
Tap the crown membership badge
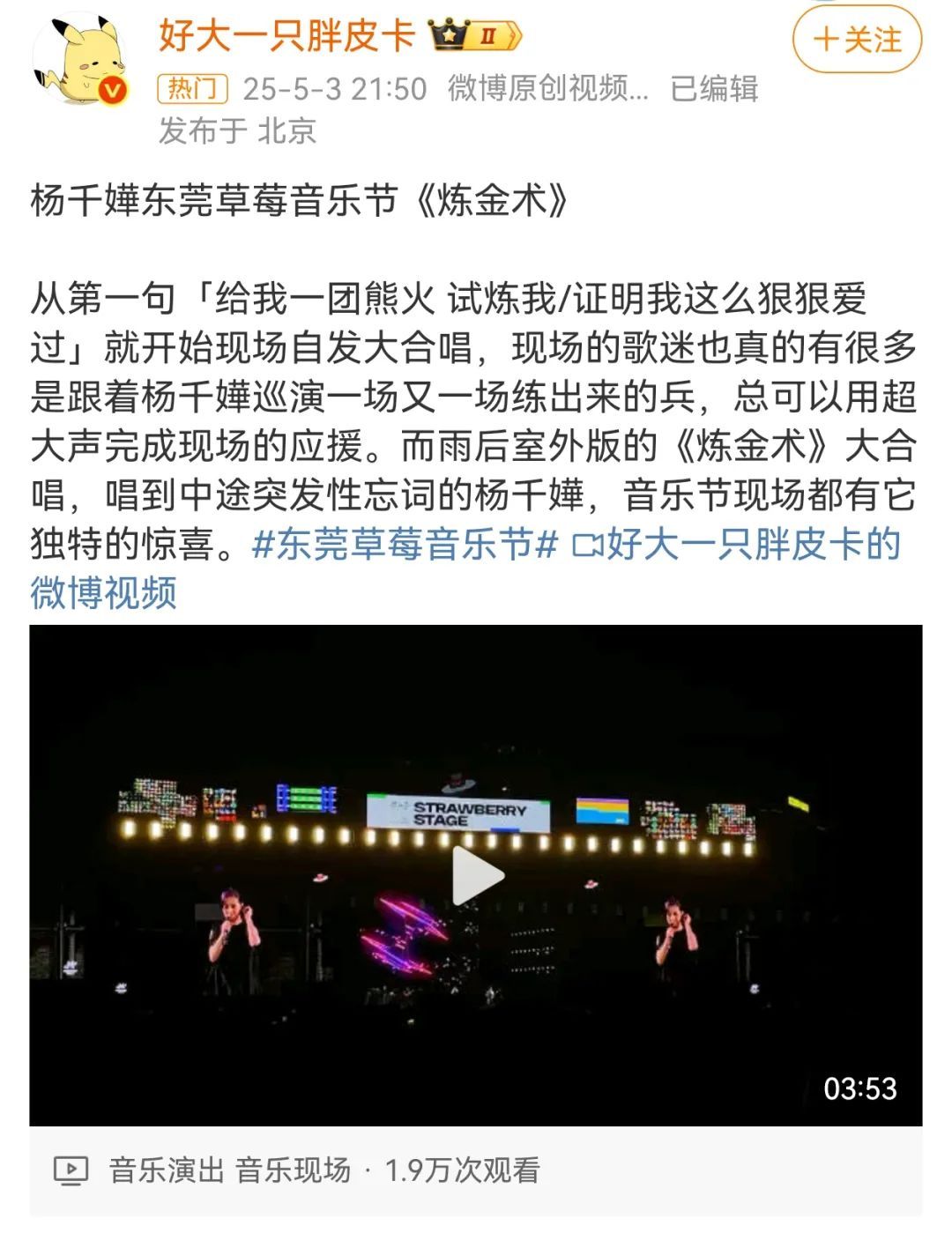(475, 36)
